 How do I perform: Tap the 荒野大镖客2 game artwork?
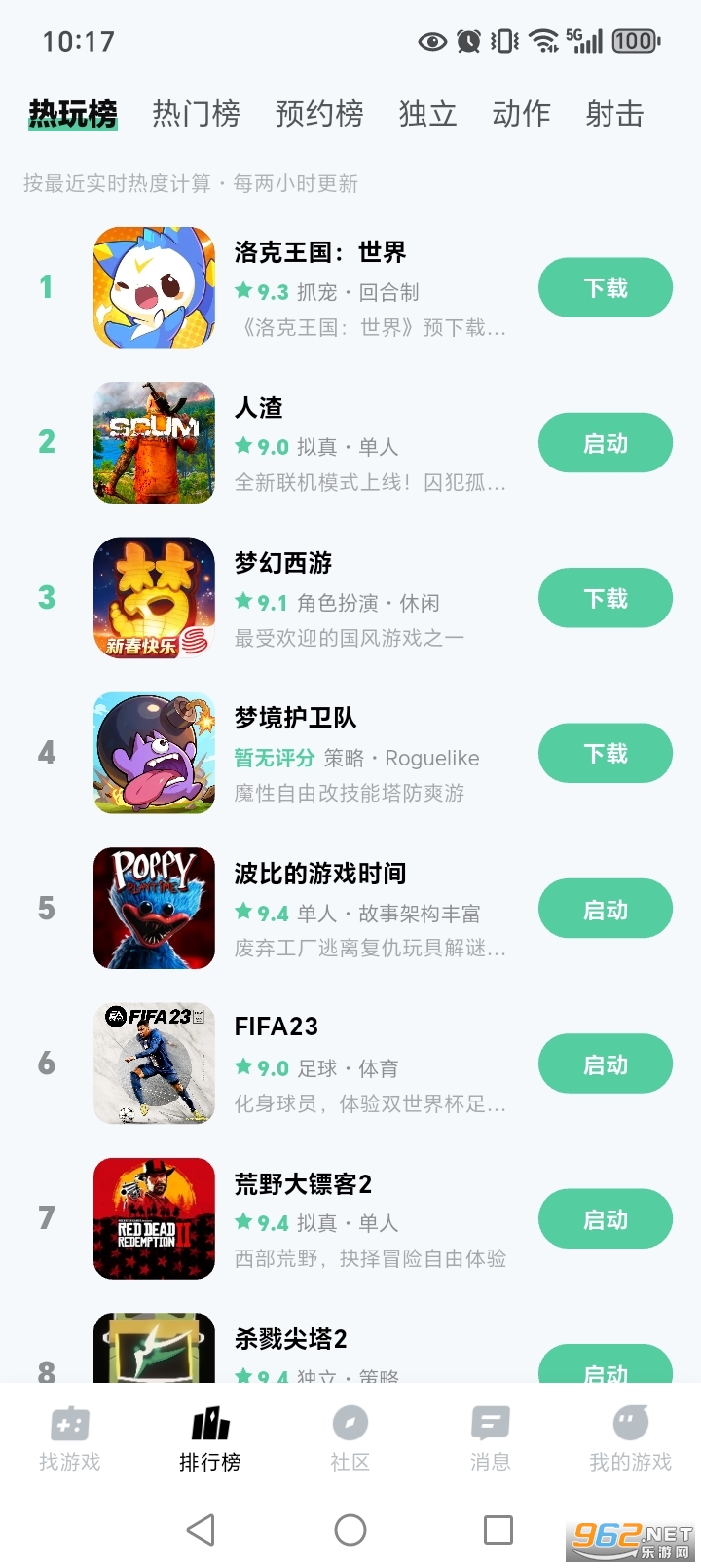153,1218
